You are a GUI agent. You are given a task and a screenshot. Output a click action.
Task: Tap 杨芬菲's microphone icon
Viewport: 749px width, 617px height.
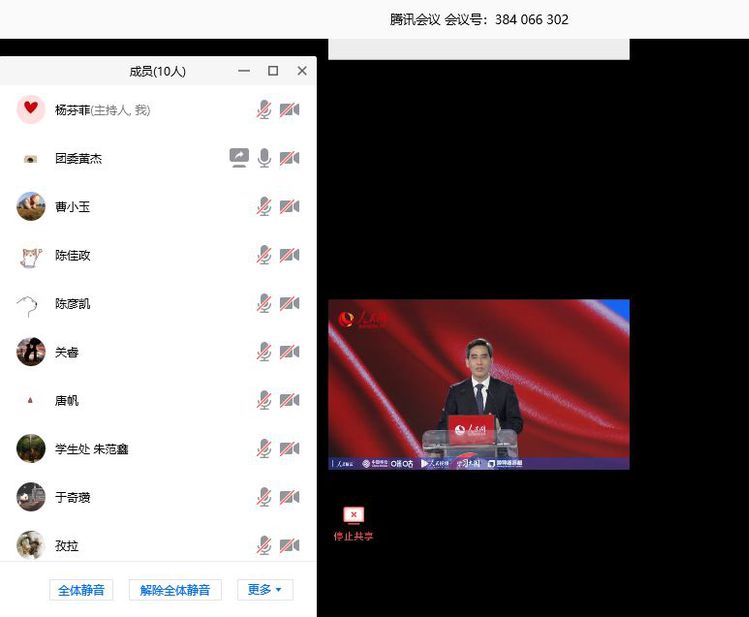(x=264, y=110)
